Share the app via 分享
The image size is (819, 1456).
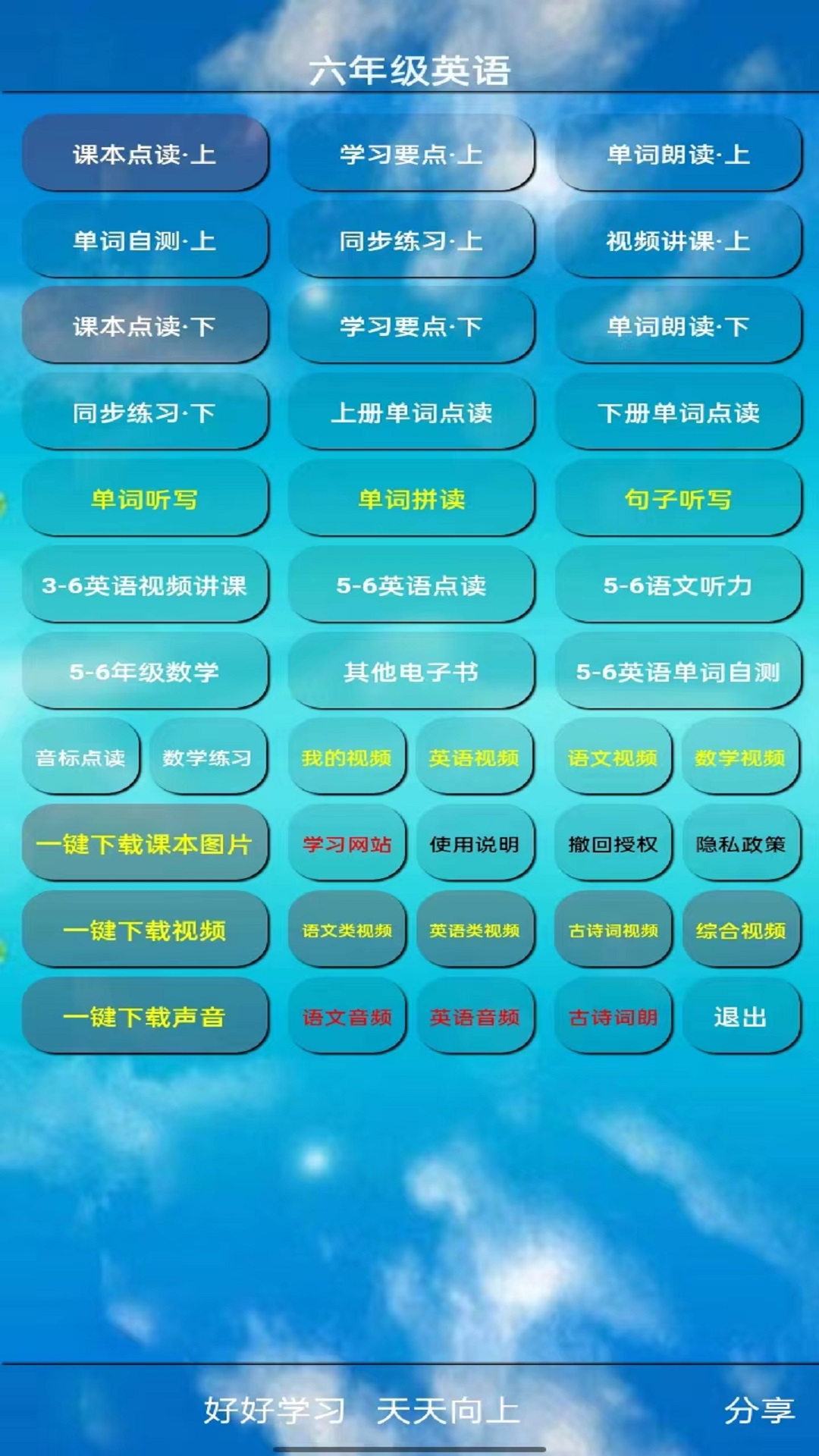tap(759, 1410)
